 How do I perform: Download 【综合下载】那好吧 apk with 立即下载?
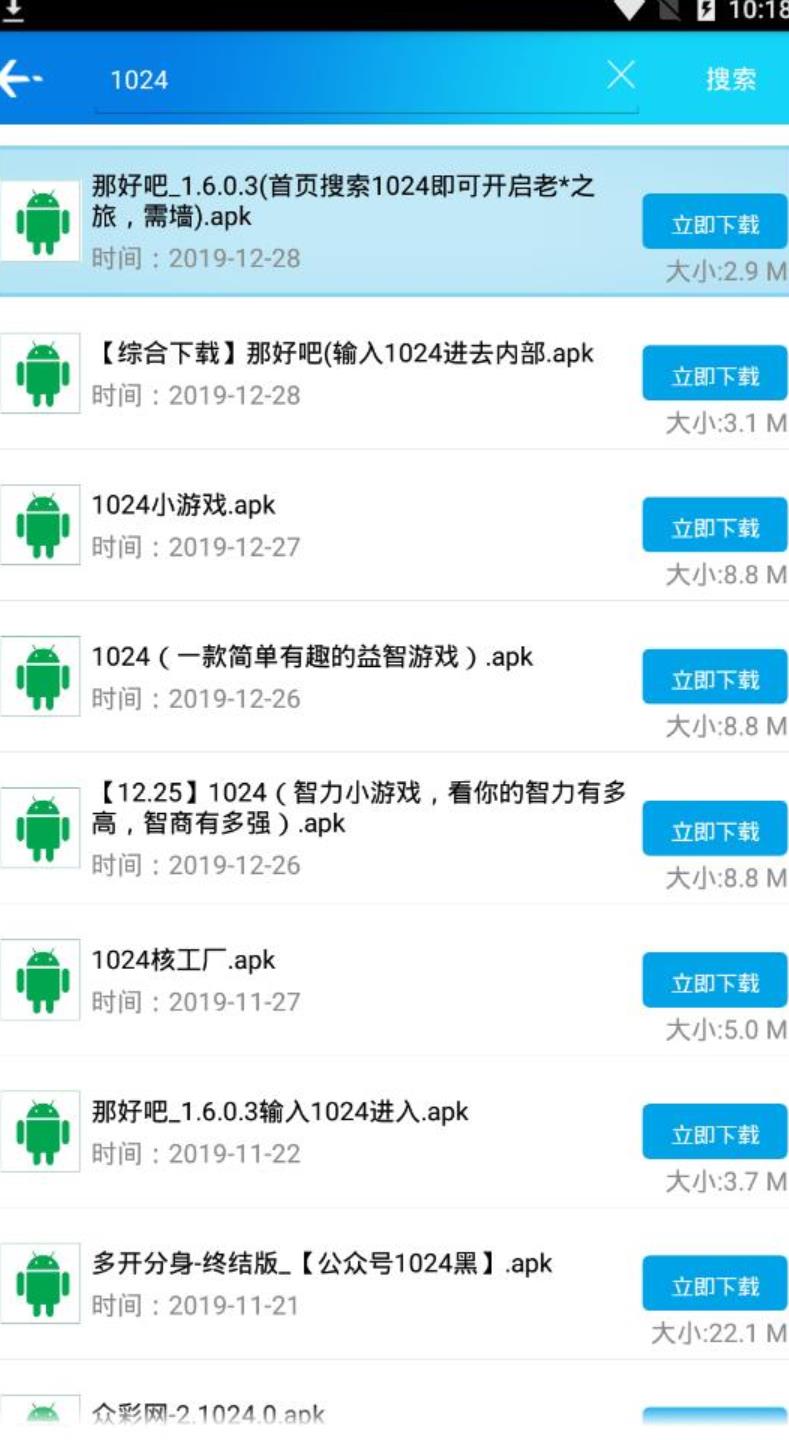(715, 373)
